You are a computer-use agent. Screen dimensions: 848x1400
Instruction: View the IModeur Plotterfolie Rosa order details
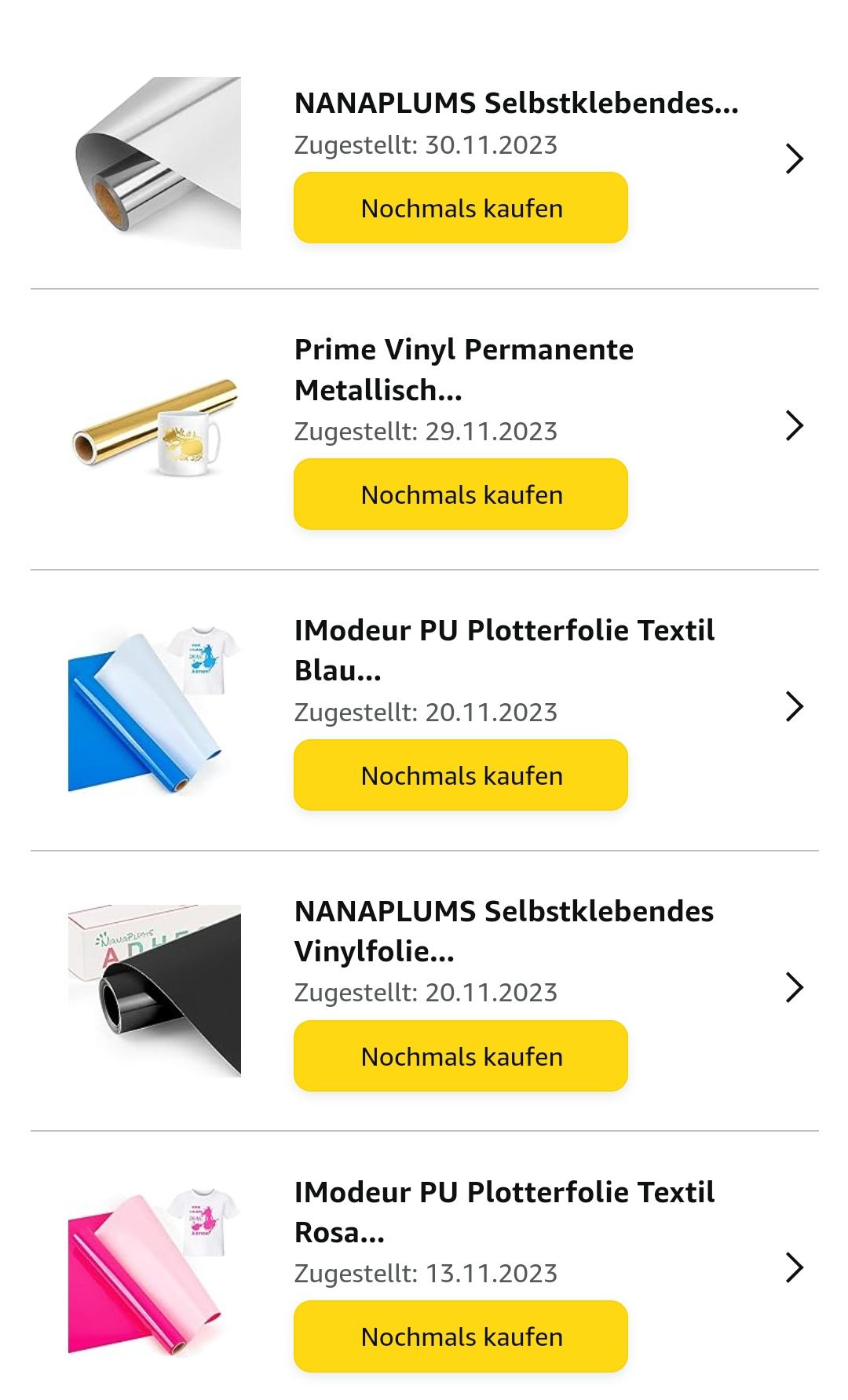pos(795,1267)
